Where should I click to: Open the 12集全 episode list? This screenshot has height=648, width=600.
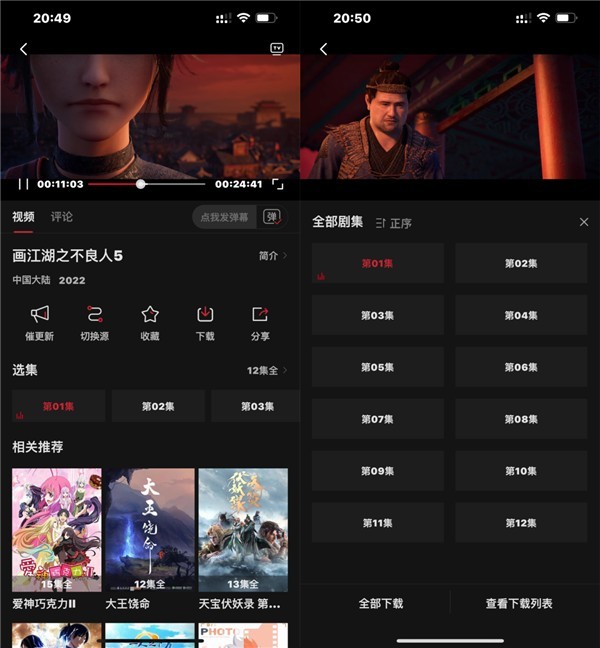(266, 371)
